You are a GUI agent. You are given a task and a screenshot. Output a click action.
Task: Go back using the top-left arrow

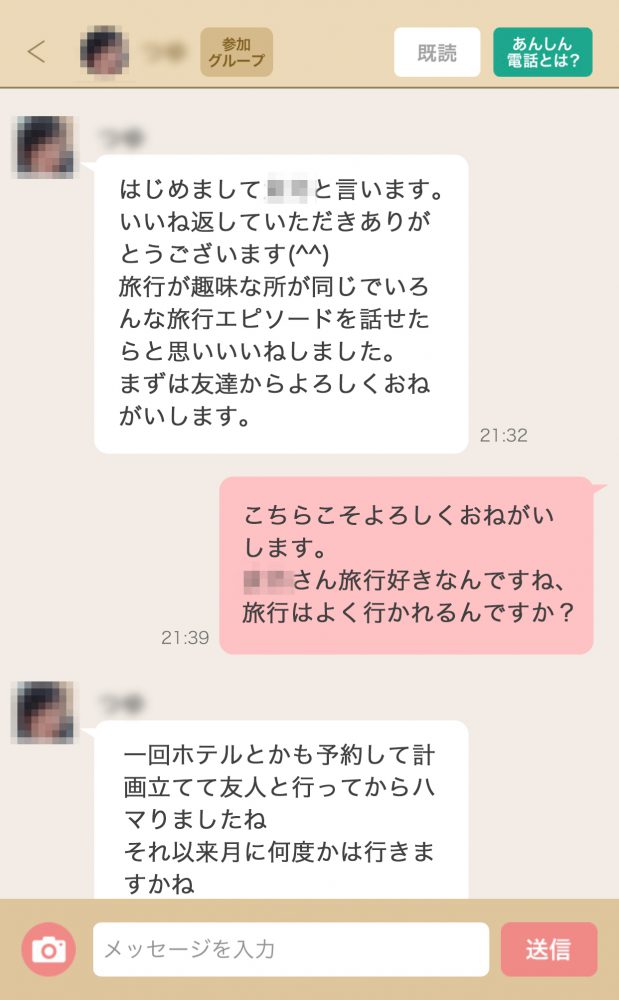coord(36,52)
